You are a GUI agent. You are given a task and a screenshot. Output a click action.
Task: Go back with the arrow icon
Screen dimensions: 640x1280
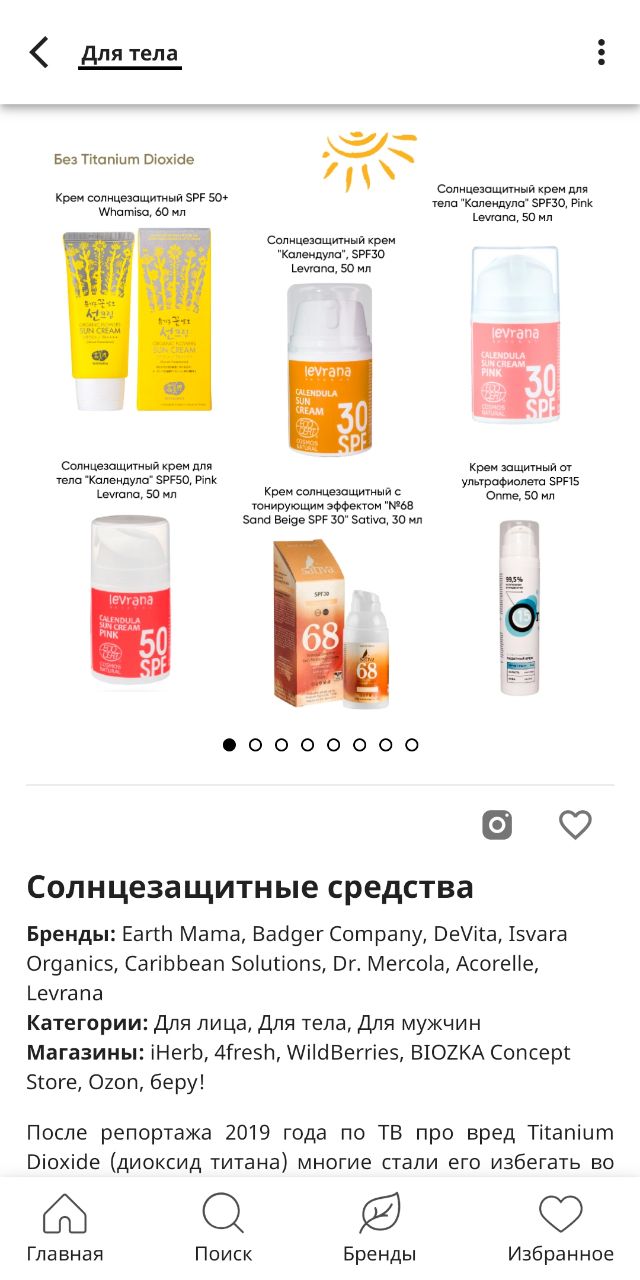point(39,52)
